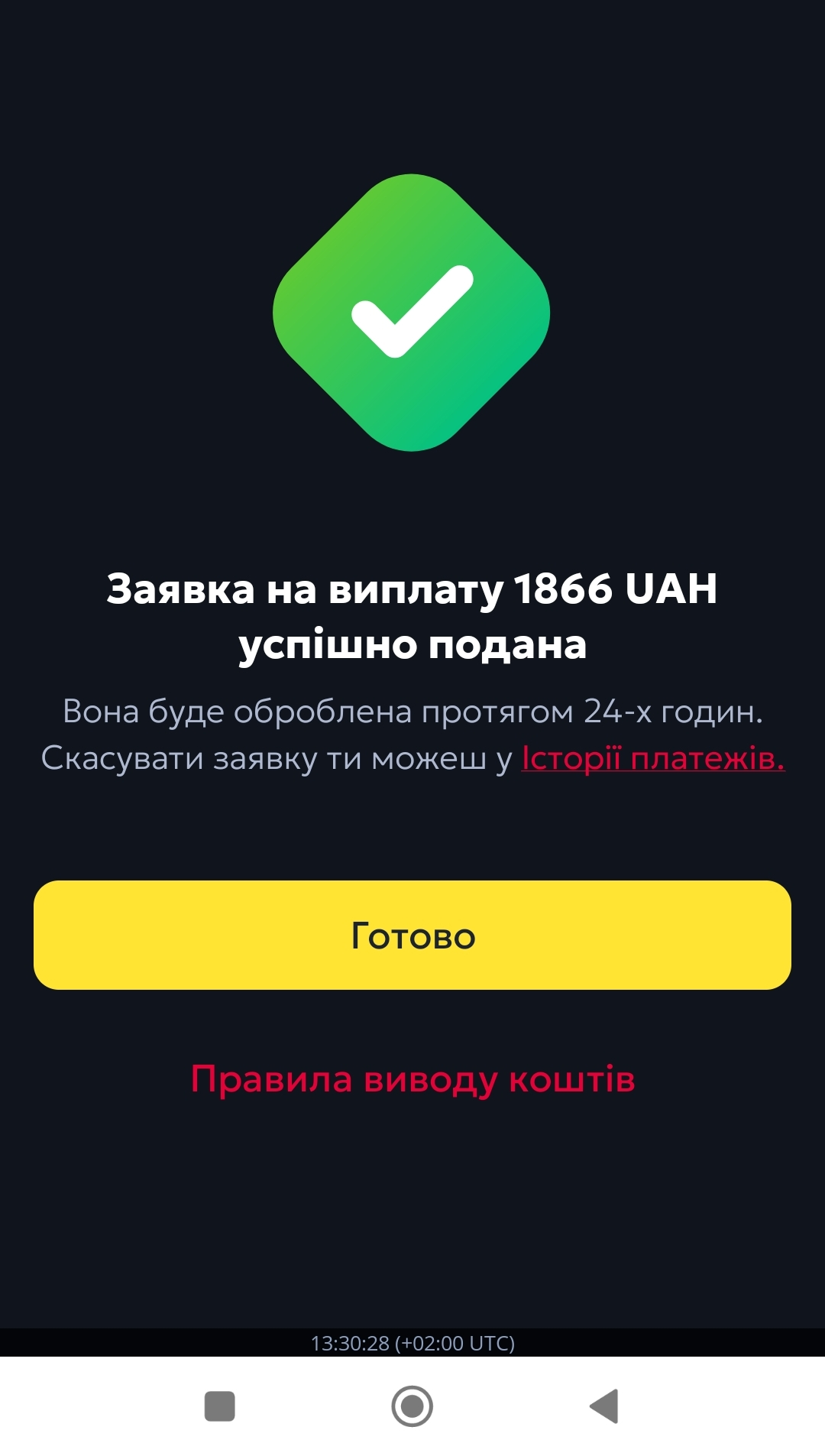Open the recent apps square
Image resolution: width=825 pixels, height=1456 pixels.
point(220,1406)
